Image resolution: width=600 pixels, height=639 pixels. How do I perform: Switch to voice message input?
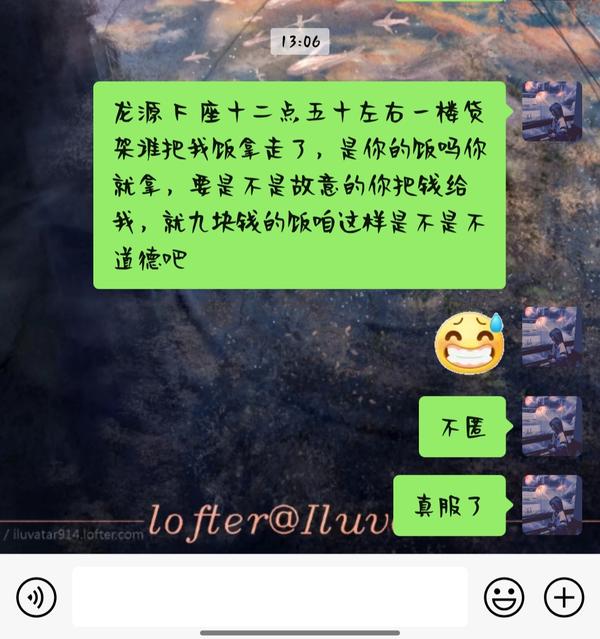coord(37,597)
